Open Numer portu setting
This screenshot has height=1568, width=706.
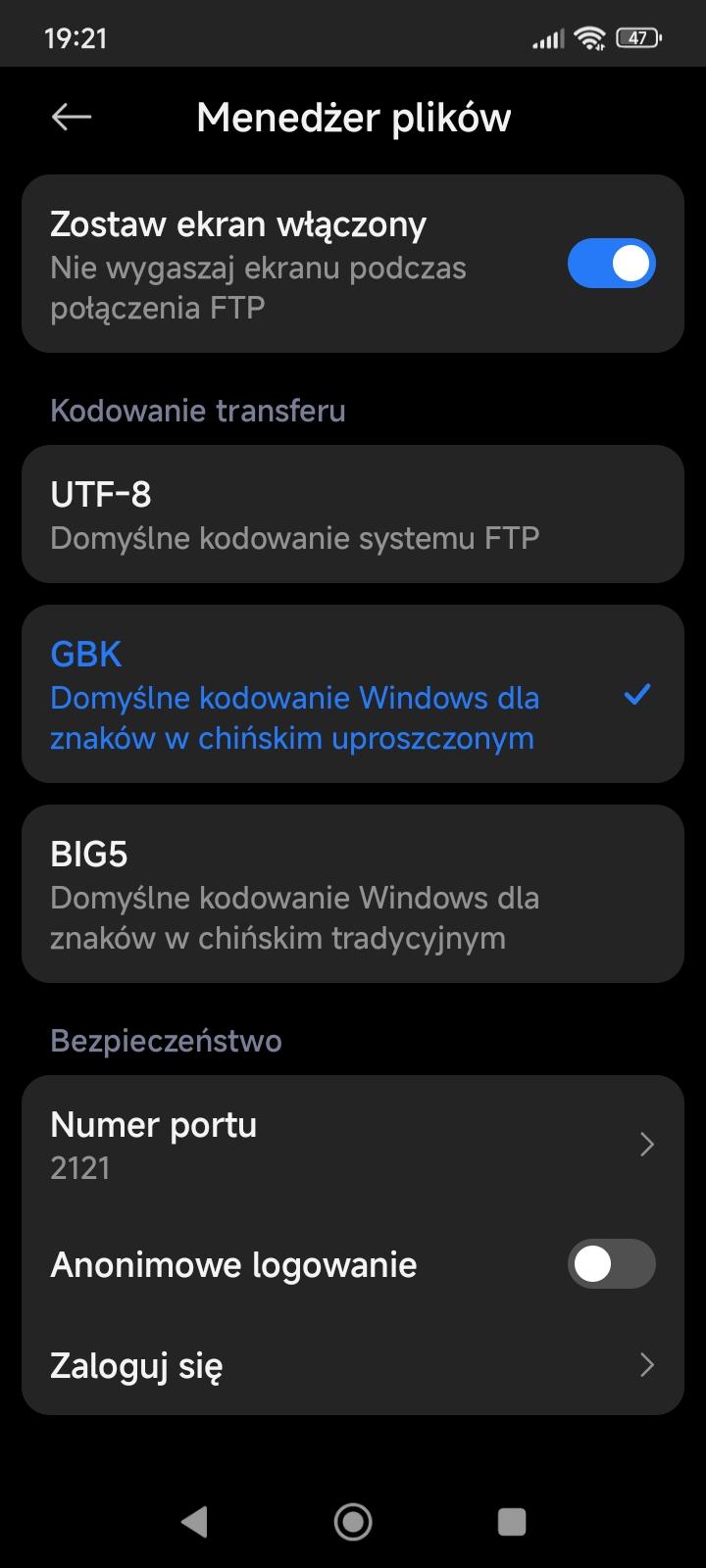click(352, 1144)
